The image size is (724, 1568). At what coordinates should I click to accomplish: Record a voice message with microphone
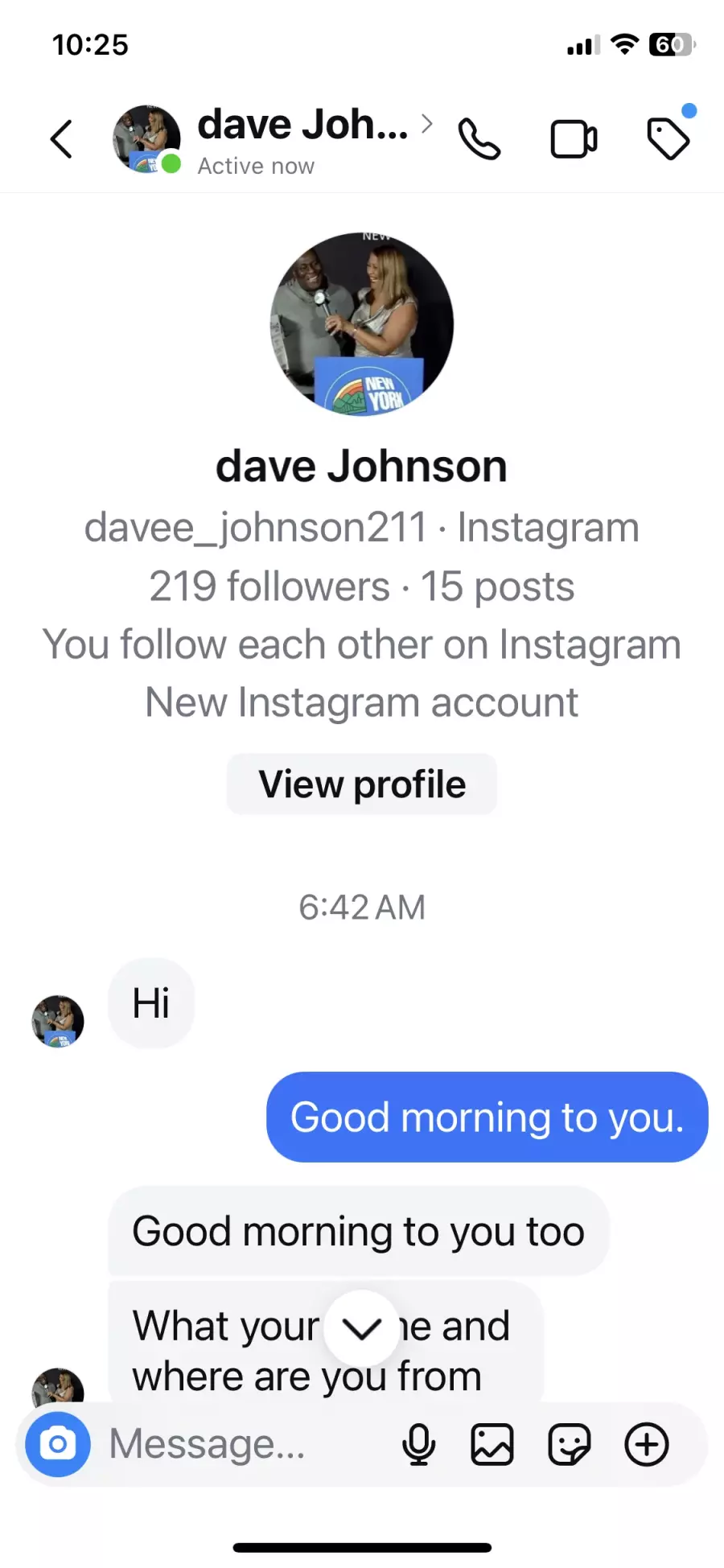tap(418, 1444)
